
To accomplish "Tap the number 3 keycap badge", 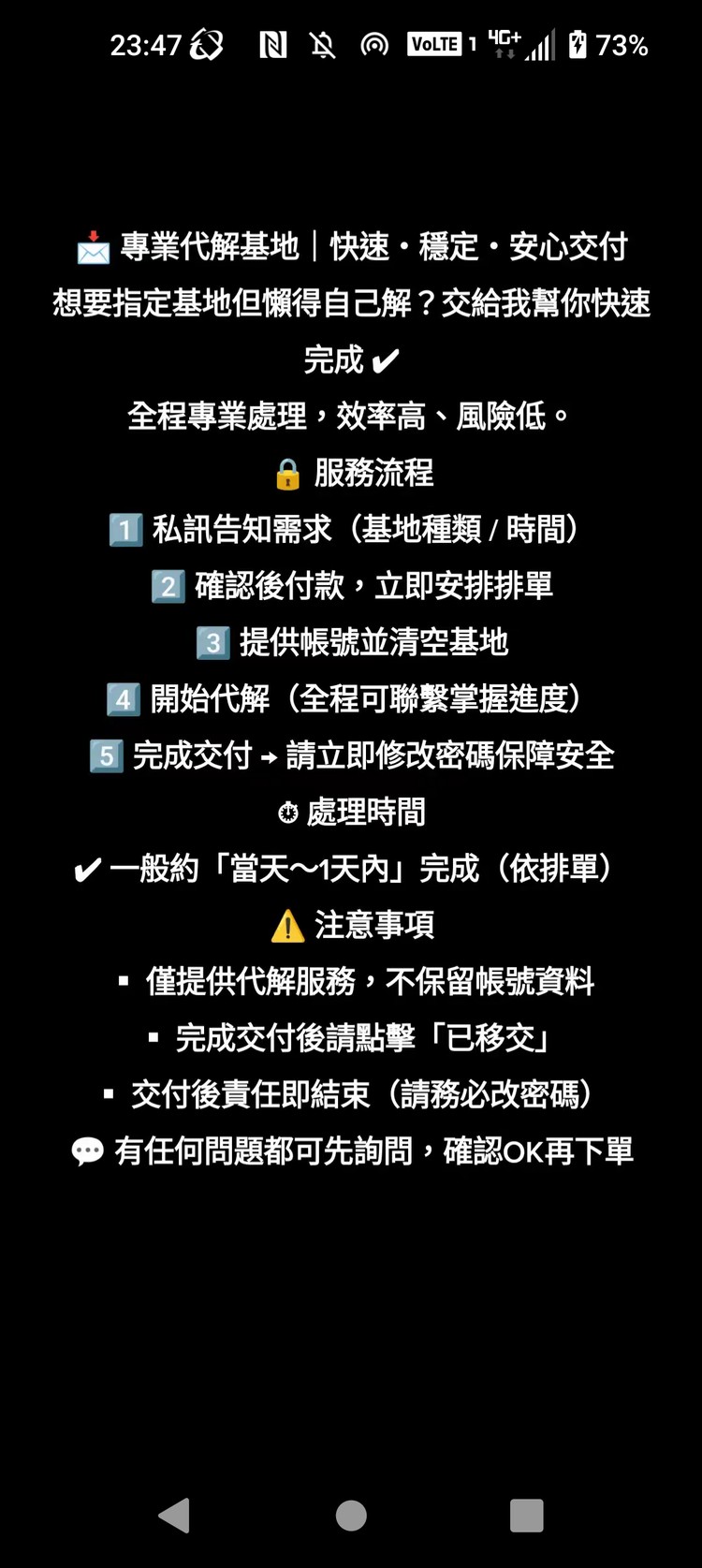I will [x=213, y=643].
